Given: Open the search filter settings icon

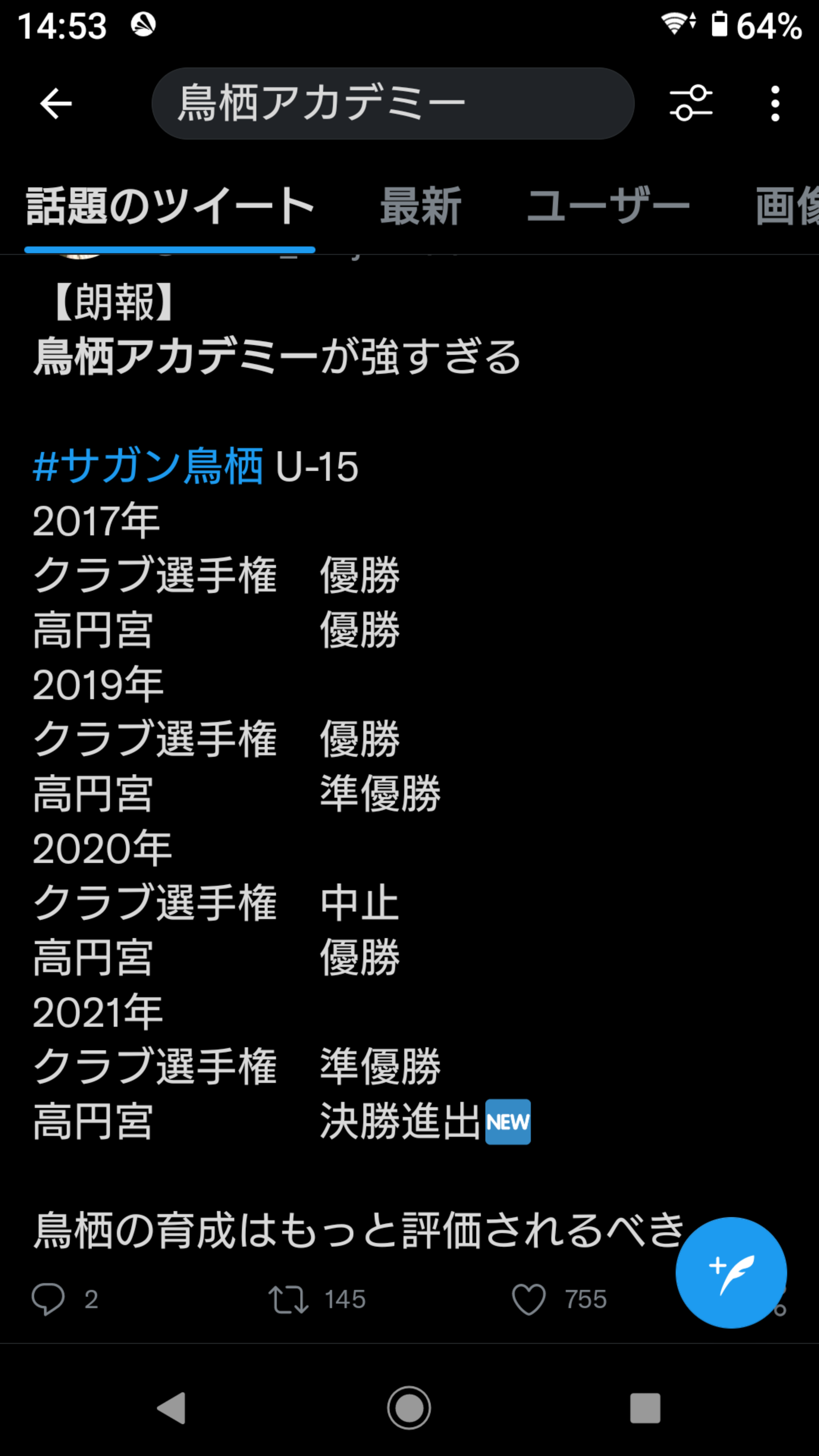Looking at the screenshot, I should [691, 104].
